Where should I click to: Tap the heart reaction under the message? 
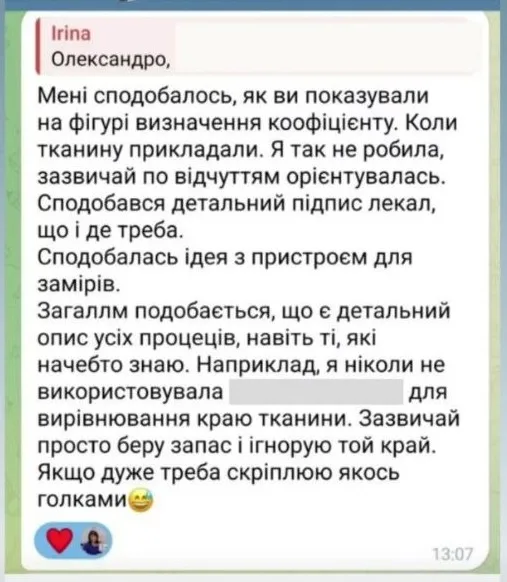73,541
